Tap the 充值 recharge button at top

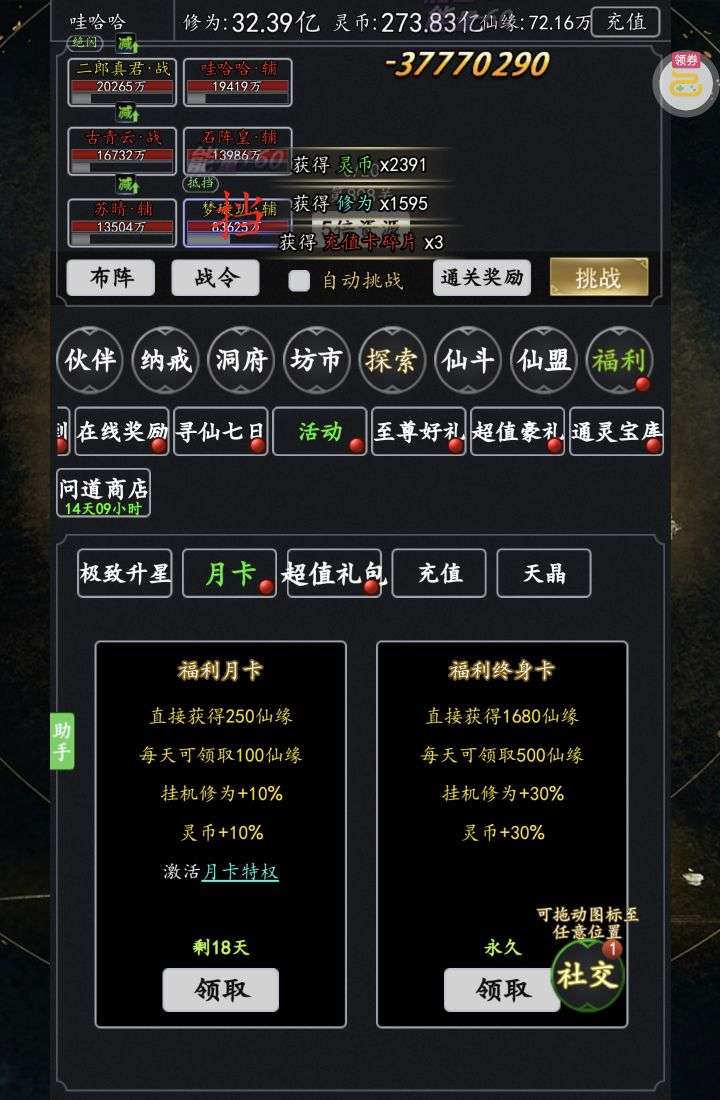(x=625, y=21)
